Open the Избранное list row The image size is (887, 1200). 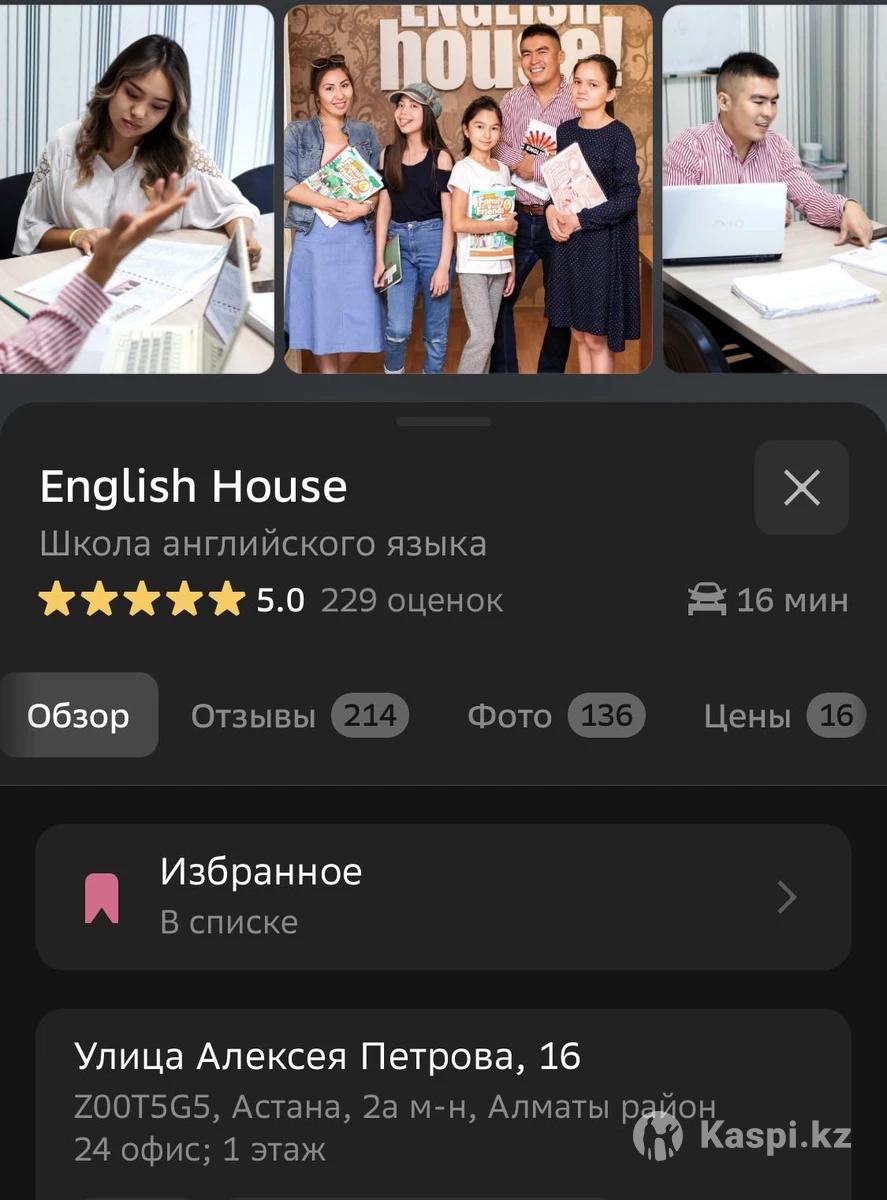[443, 897]
